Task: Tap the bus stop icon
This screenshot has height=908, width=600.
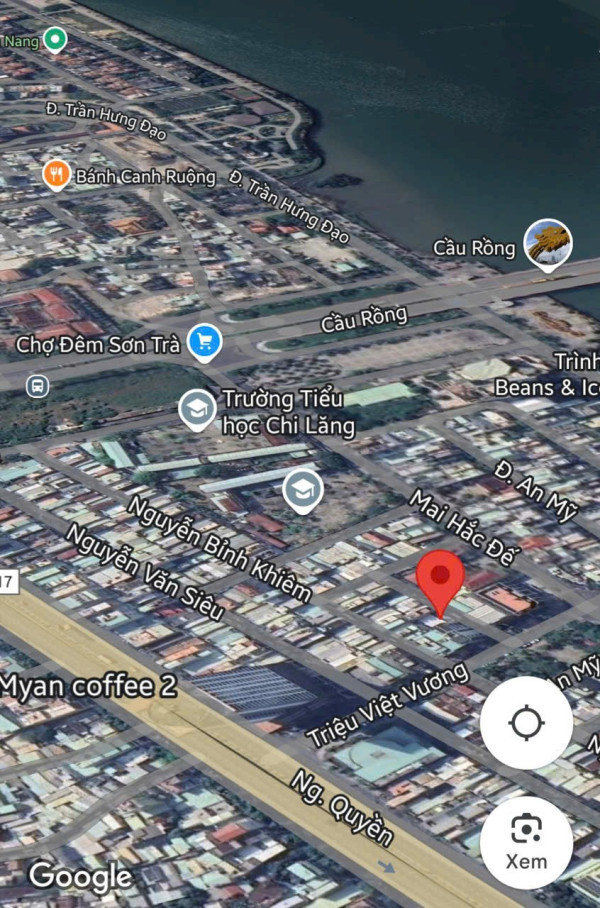Action: 38,386
